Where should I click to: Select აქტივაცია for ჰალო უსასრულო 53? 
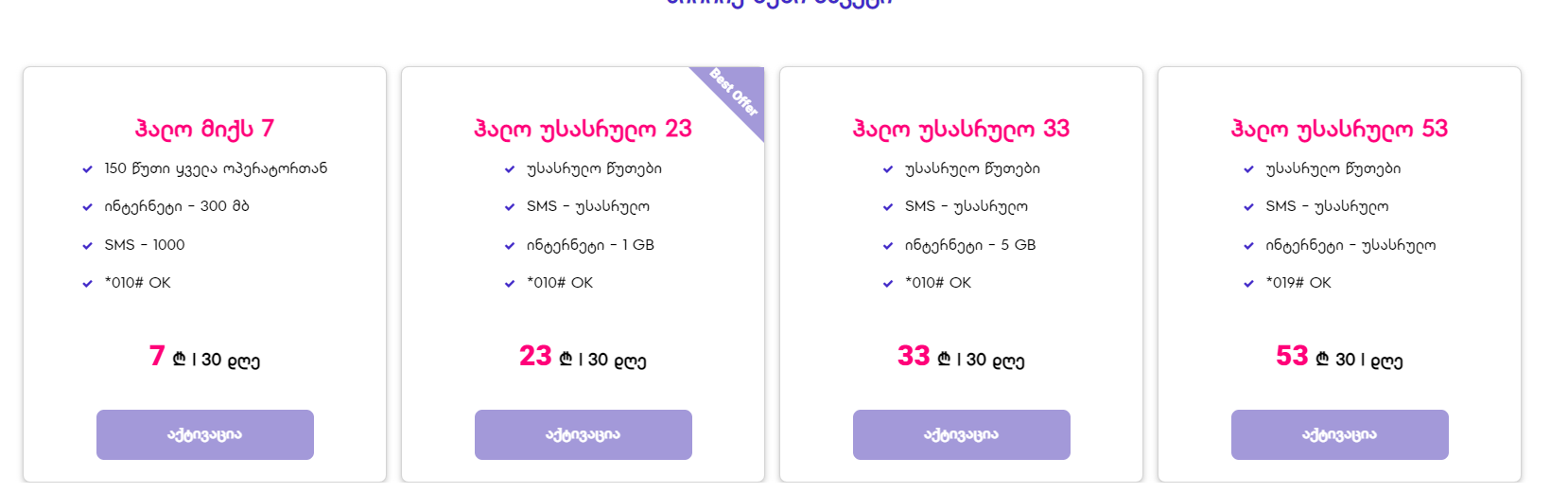(1339, 434)
